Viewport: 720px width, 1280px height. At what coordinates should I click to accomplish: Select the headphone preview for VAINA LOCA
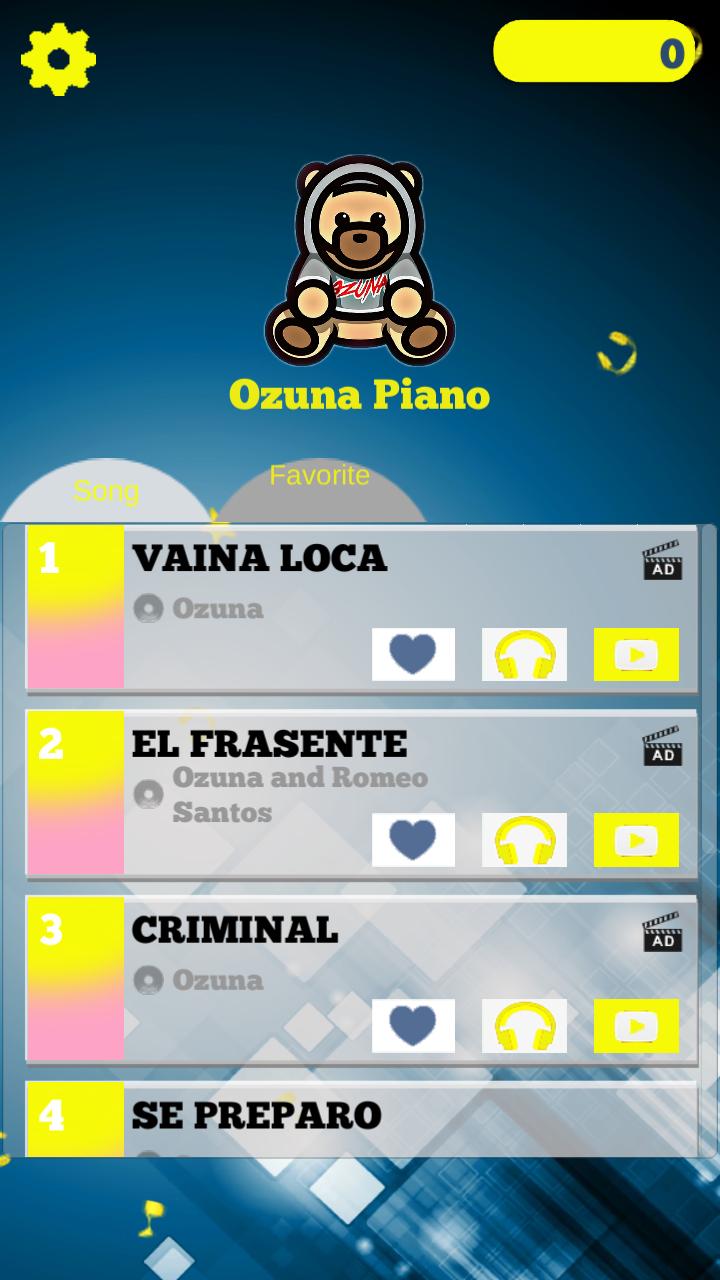coord(524,654)
